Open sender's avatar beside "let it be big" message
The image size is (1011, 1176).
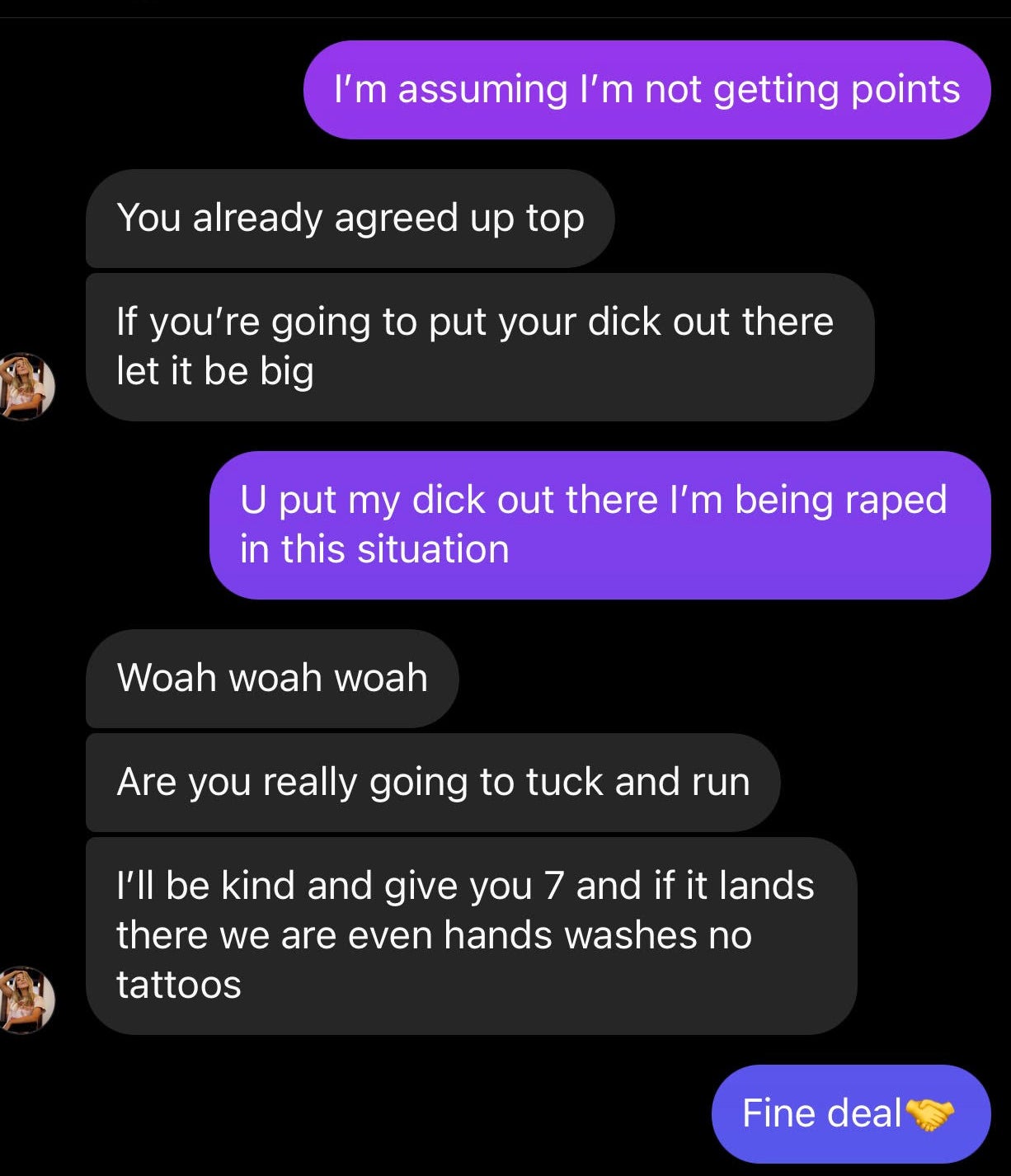(x=26, y=387)
